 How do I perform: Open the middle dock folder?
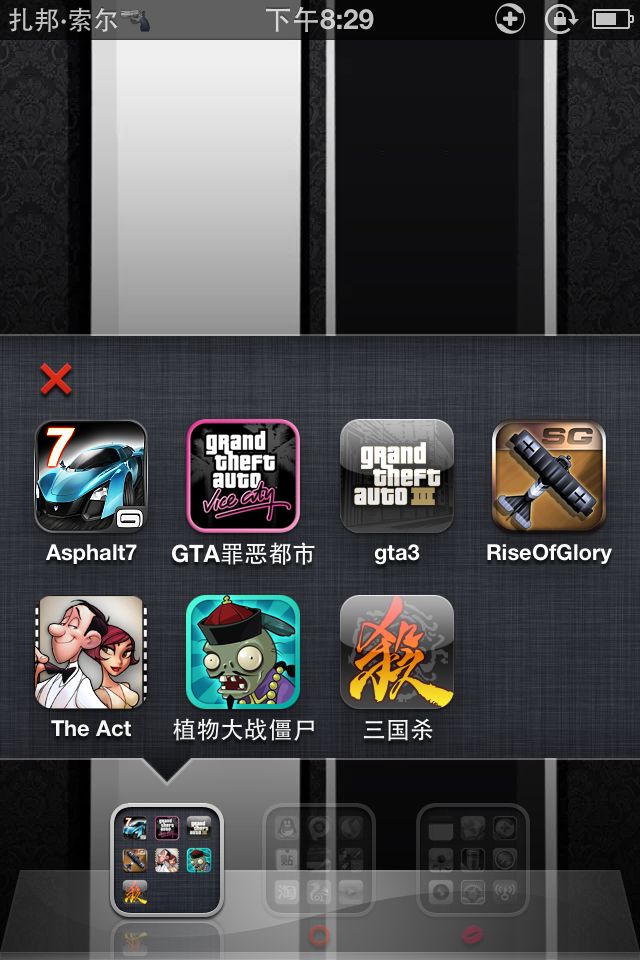[320, 860]
